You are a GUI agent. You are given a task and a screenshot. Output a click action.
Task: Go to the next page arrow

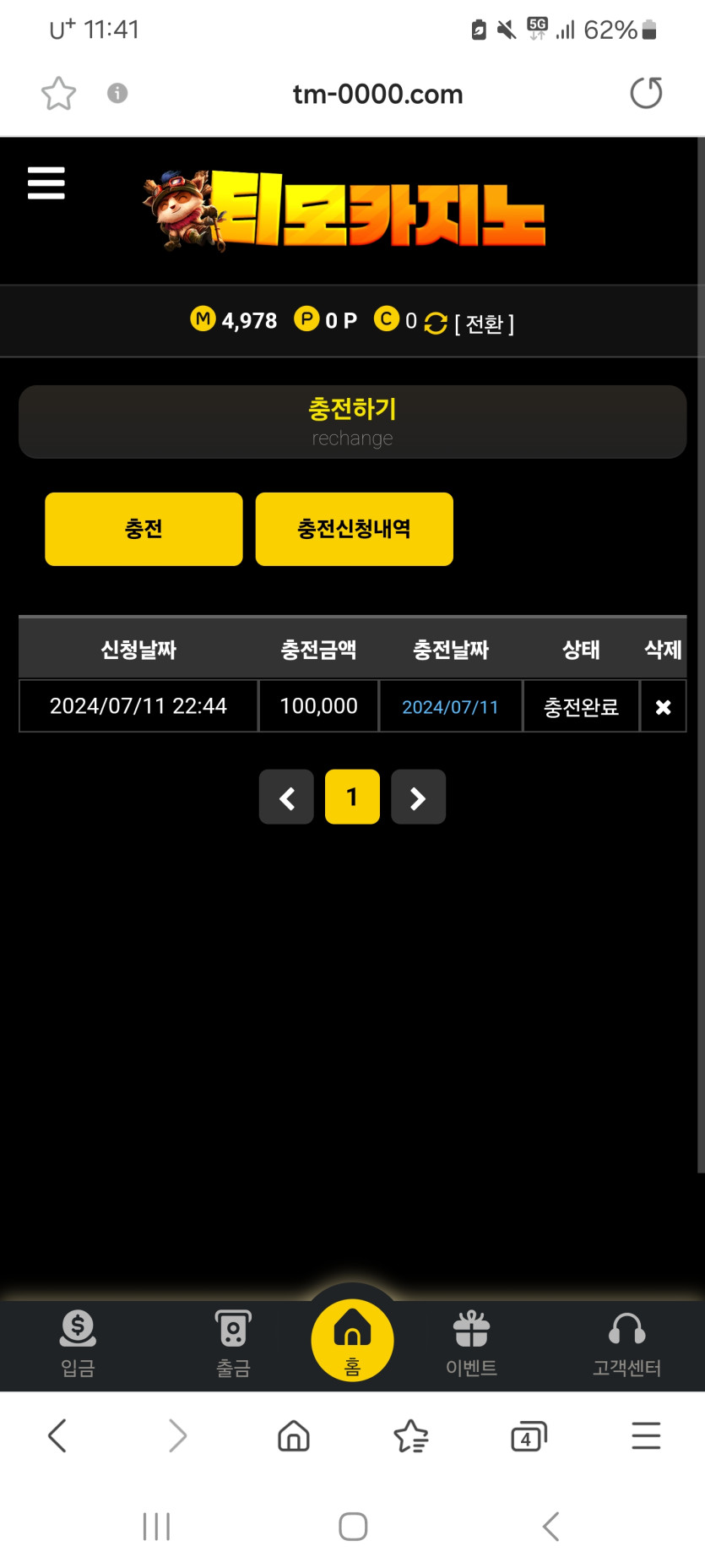[418, 797]
